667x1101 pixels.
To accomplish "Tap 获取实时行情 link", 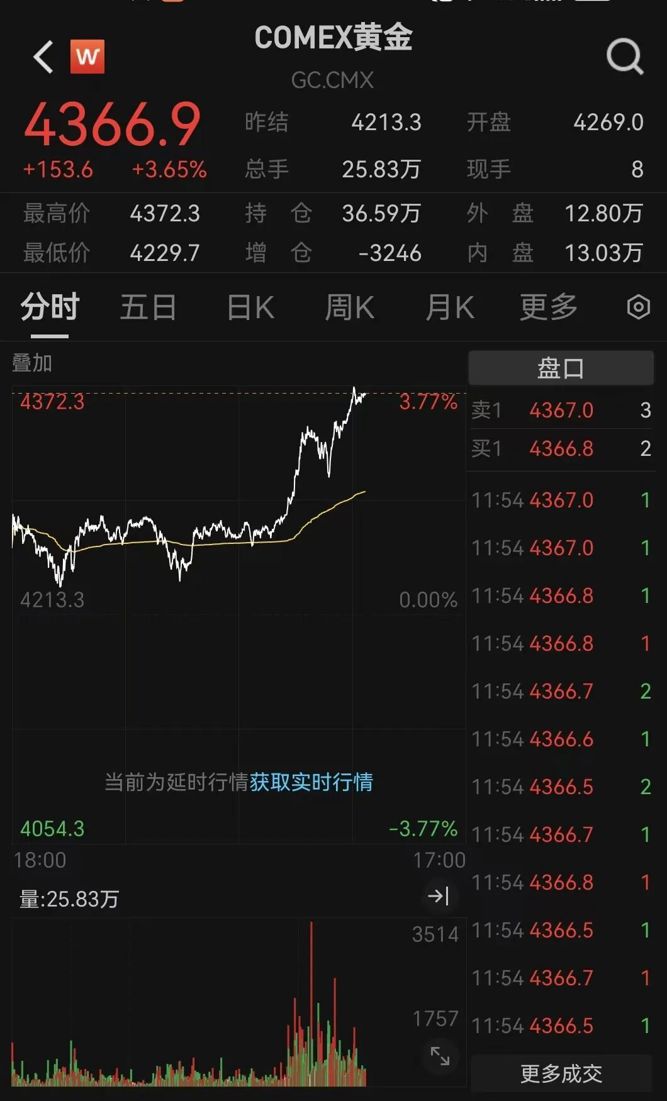I will 311,782.
